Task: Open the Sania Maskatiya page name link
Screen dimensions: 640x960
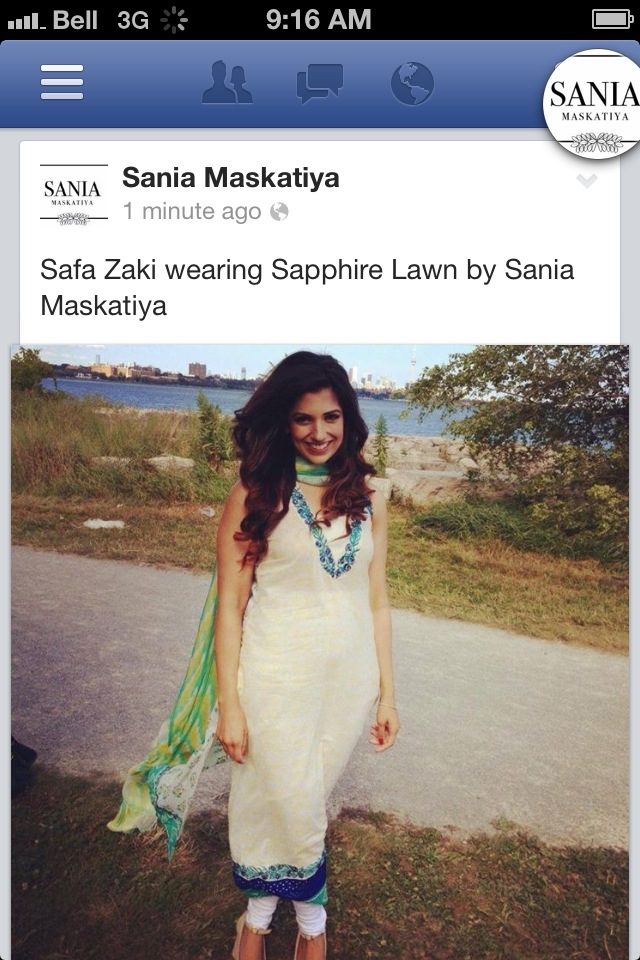Action: (231, 178)
